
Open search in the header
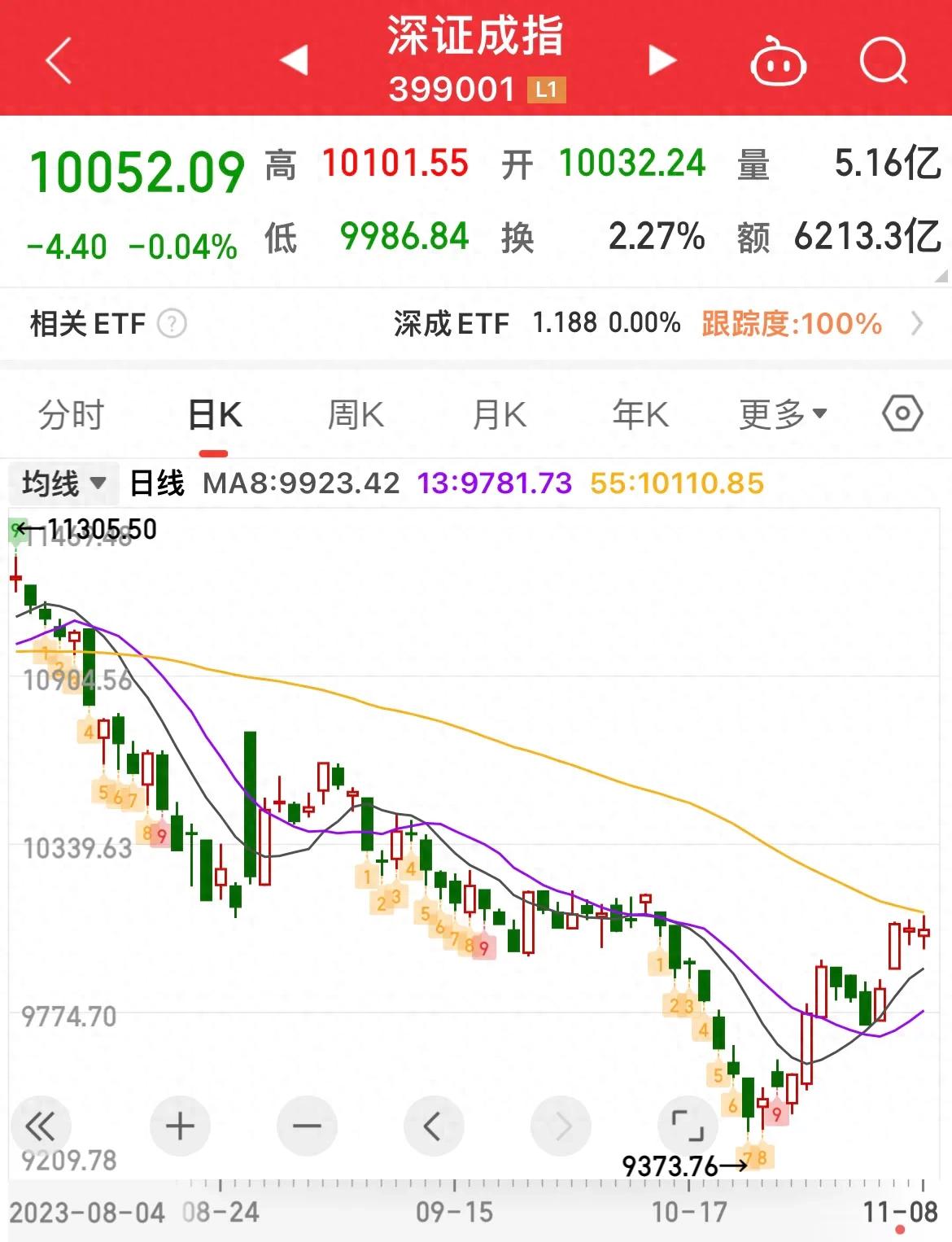(x=883, y=60)
